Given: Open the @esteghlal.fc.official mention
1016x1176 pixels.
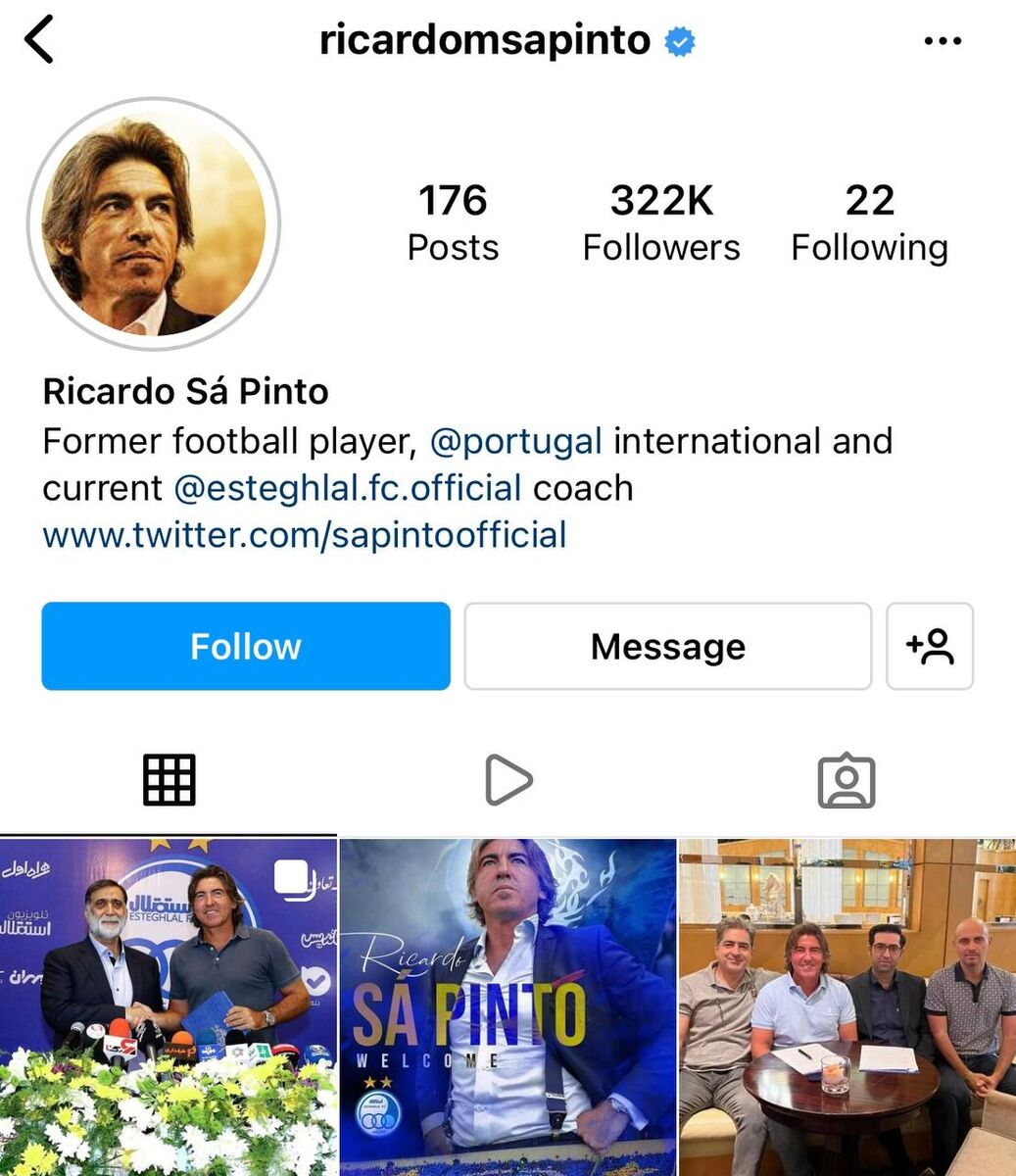Looking at the screenshot, I should coord(348,488).
